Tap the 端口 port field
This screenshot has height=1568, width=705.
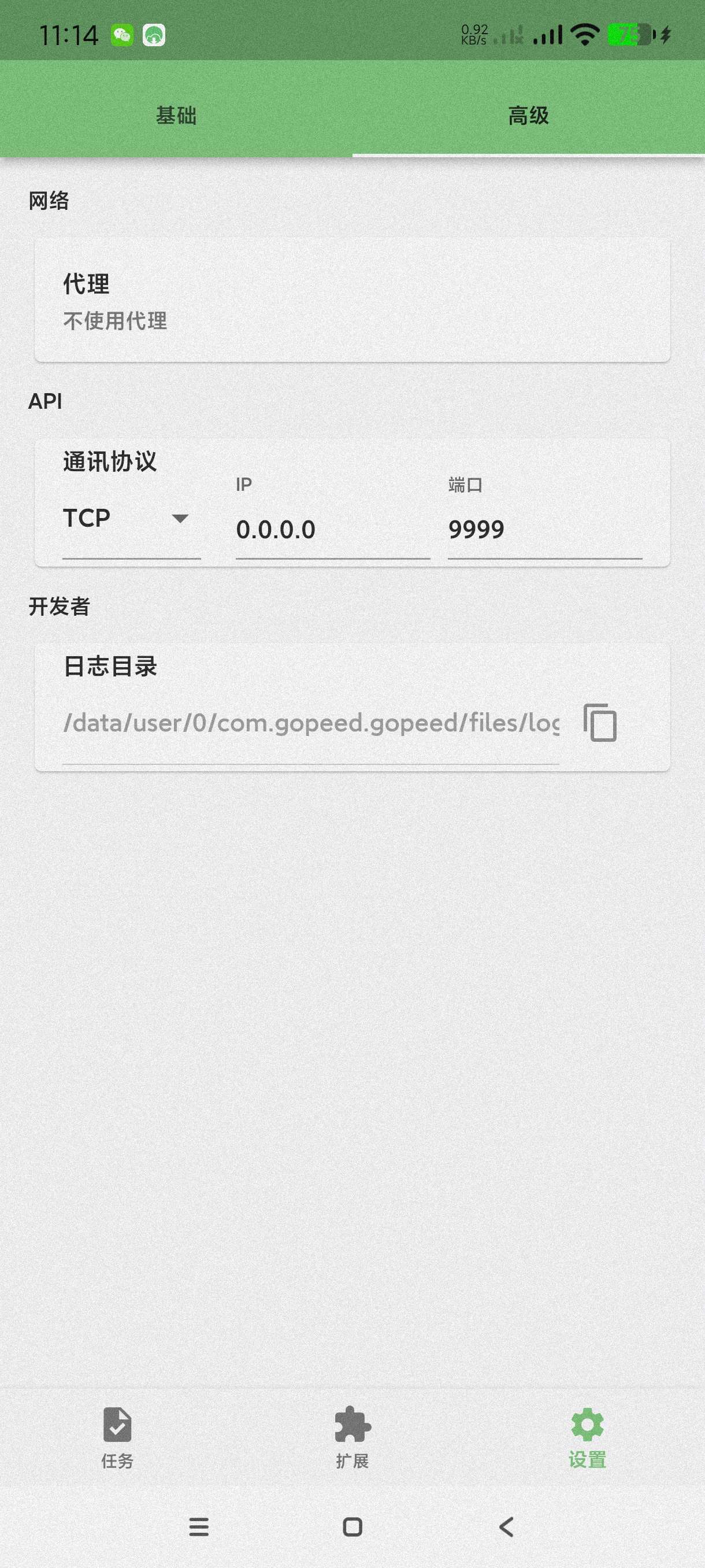[x=544, y=529]
